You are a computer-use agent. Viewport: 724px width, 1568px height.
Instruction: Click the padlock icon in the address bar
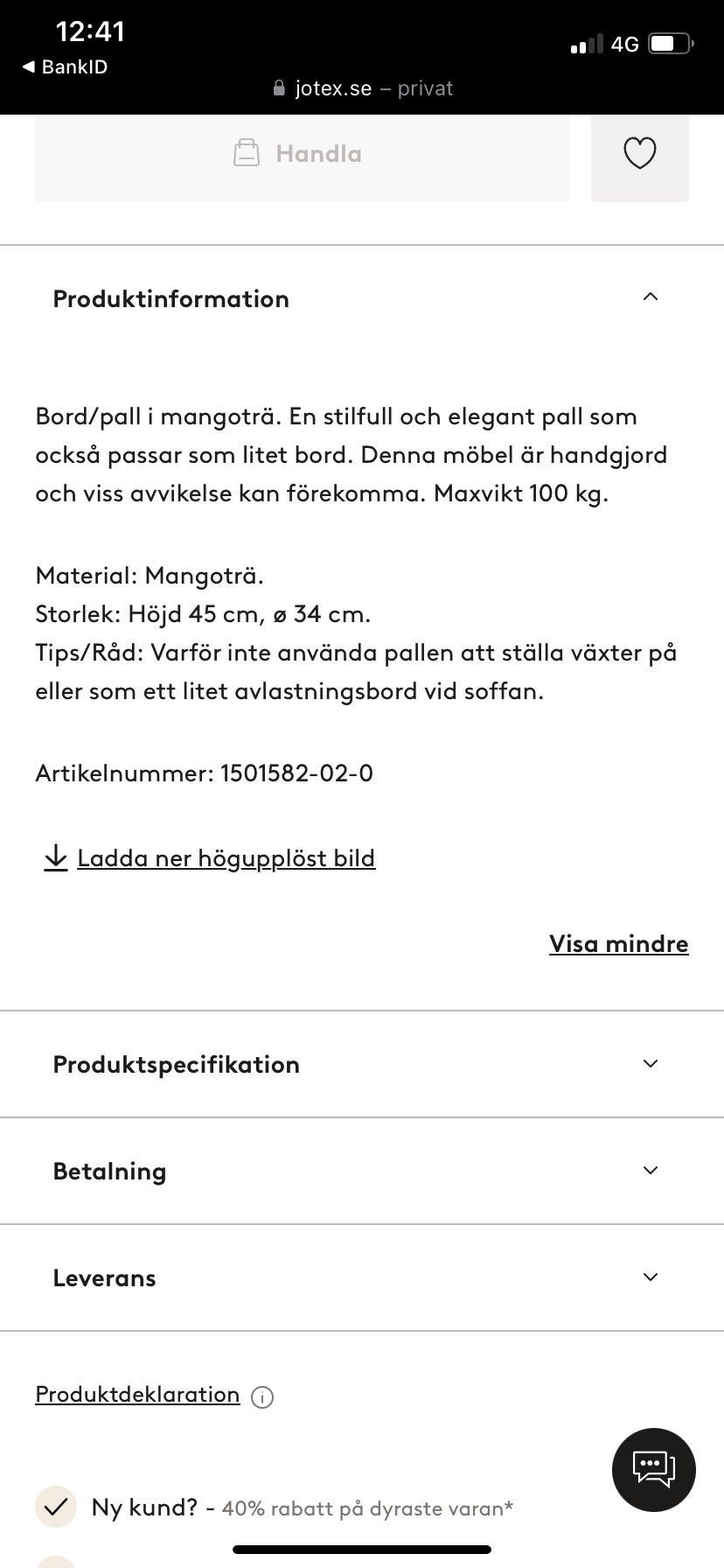click(x=278, y=87)
